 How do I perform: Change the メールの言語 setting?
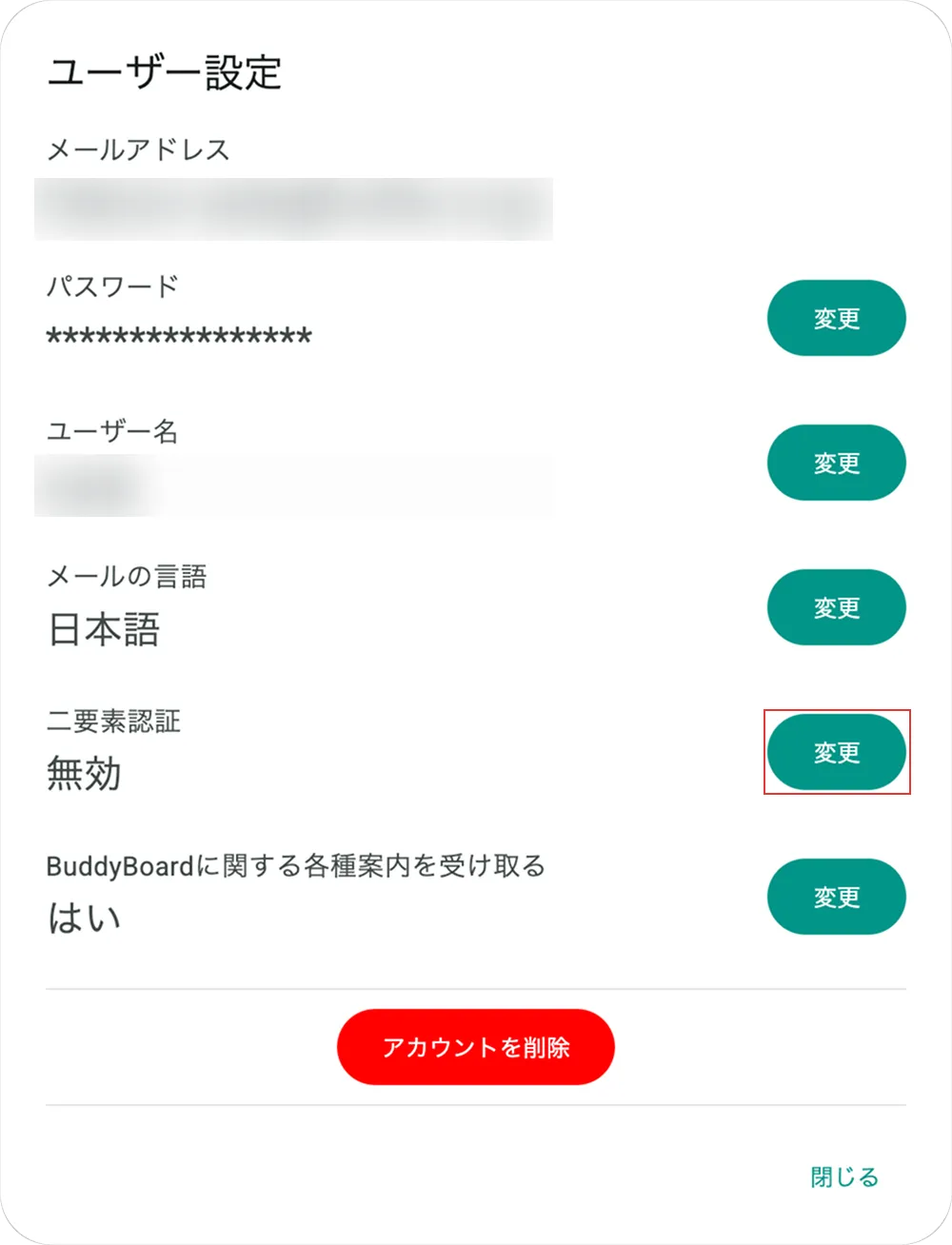point(836,607)
